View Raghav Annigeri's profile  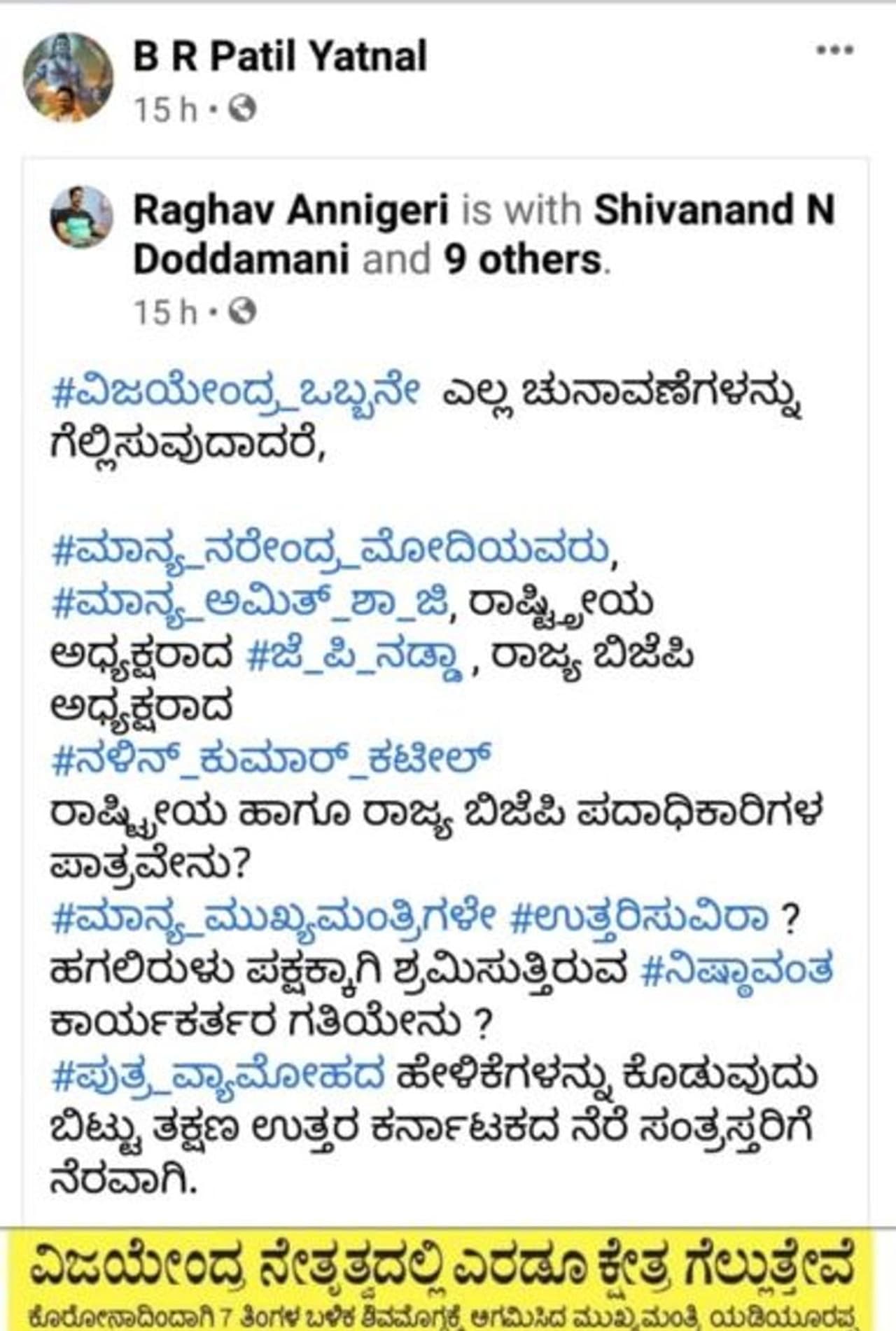(x=290, y=210)
